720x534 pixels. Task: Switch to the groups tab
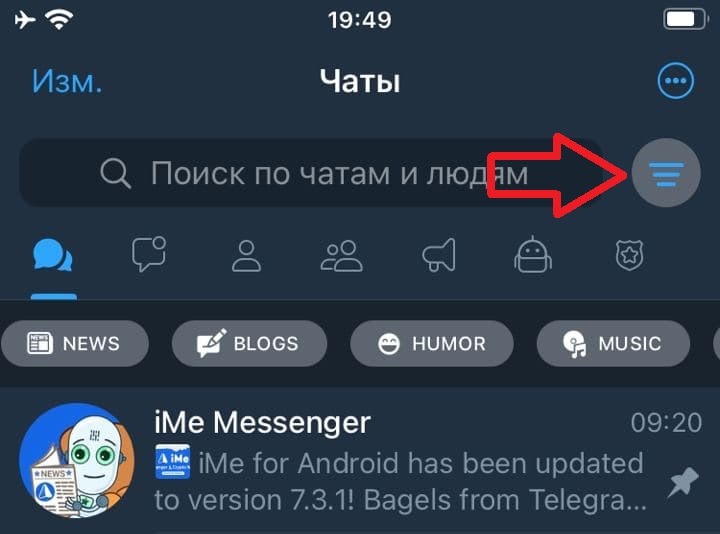[341, 256]
